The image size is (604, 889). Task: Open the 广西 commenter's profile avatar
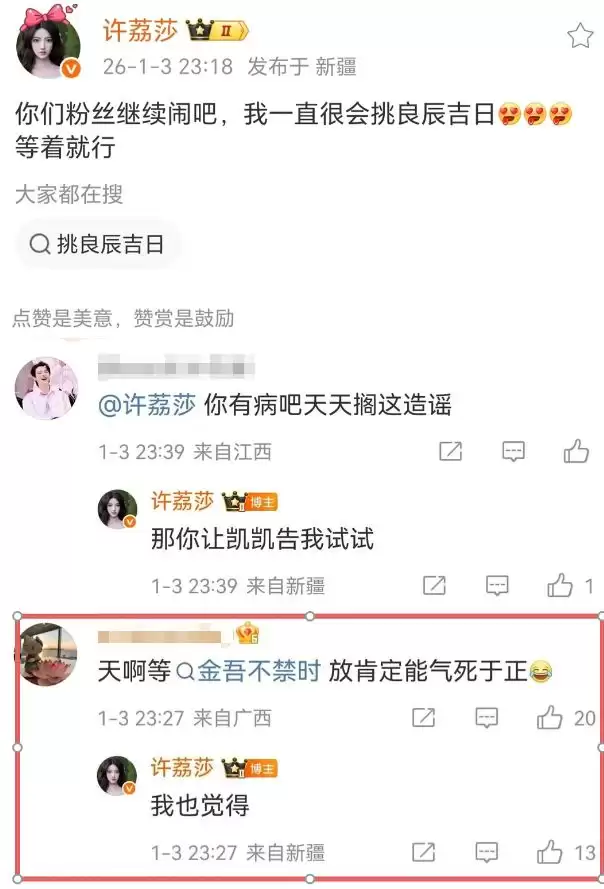pos(47,655)
